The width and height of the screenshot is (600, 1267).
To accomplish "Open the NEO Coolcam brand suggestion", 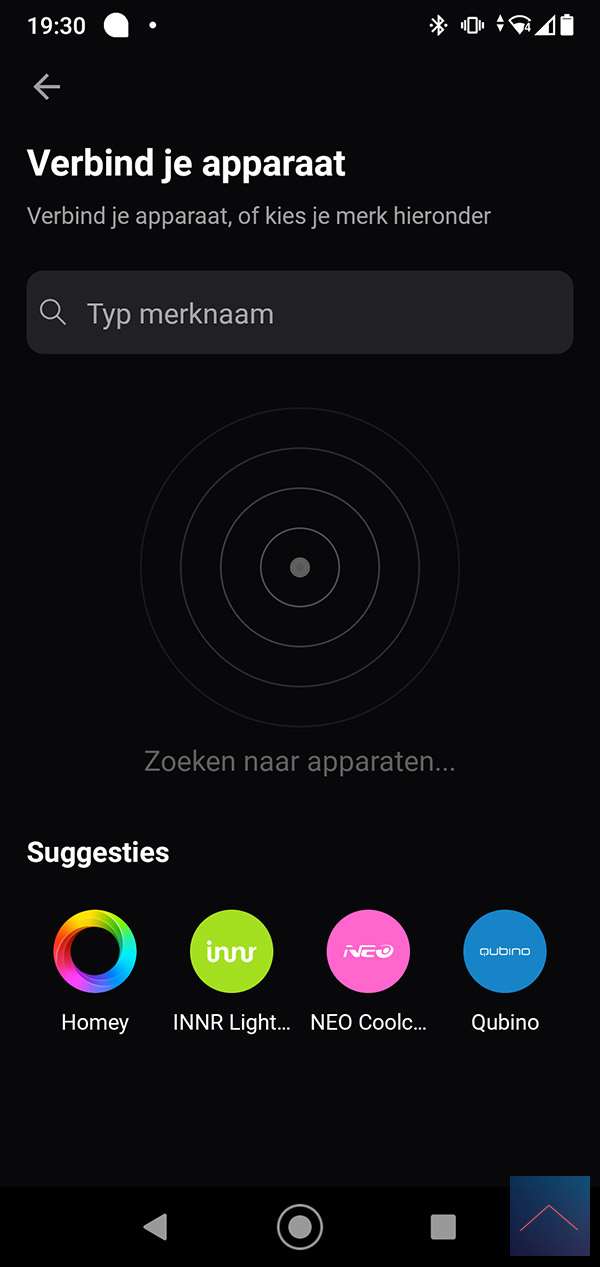I will click(368, 951).
